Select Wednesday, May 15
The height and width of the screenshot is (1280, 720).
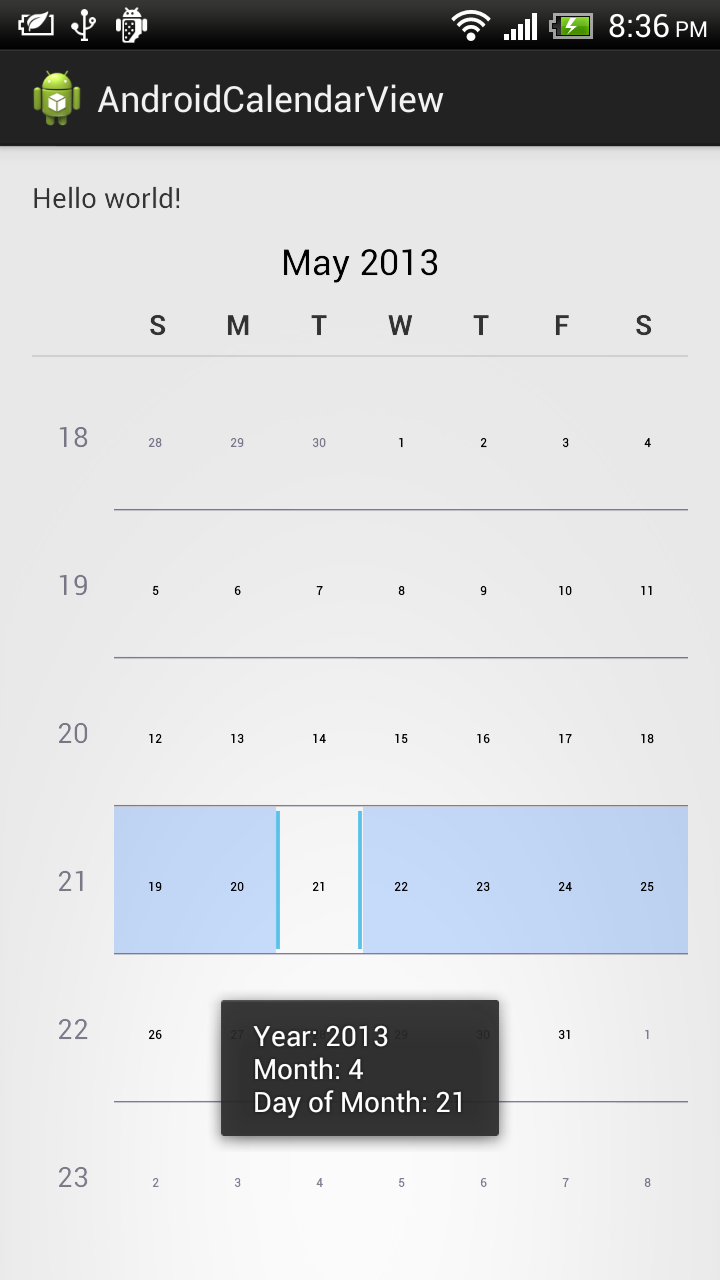[401, 738]
